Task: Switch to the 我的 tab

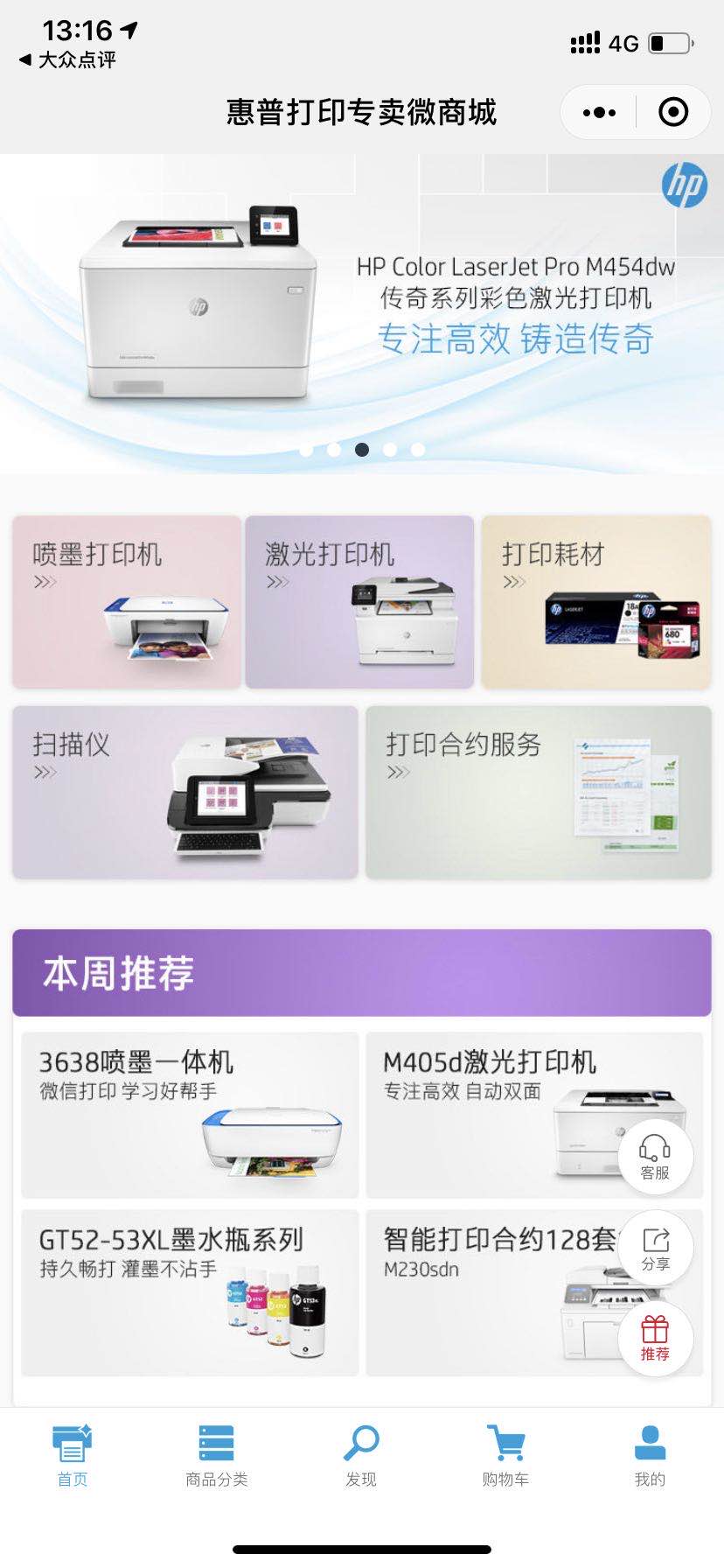Action: (650, 1456)
